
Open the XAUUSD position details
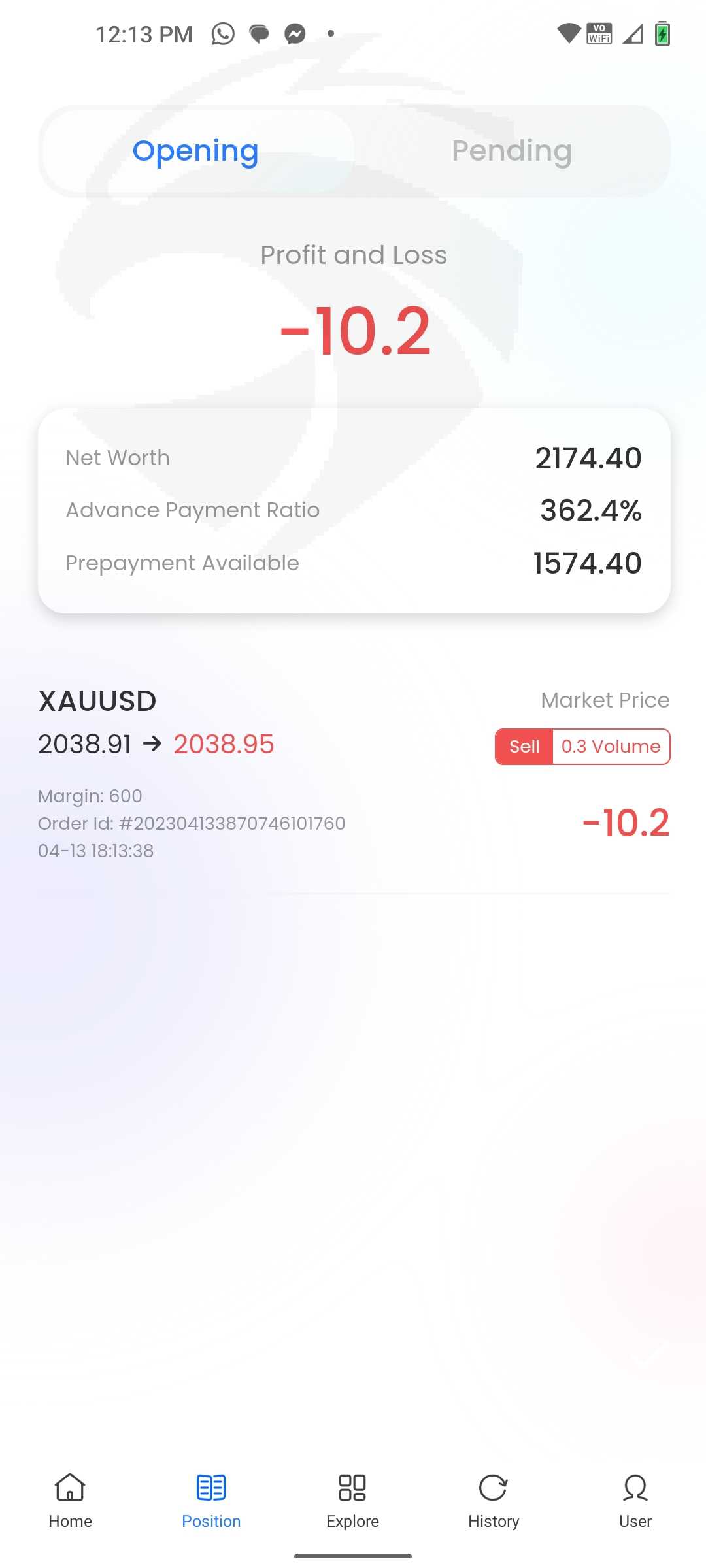(354, 775)
